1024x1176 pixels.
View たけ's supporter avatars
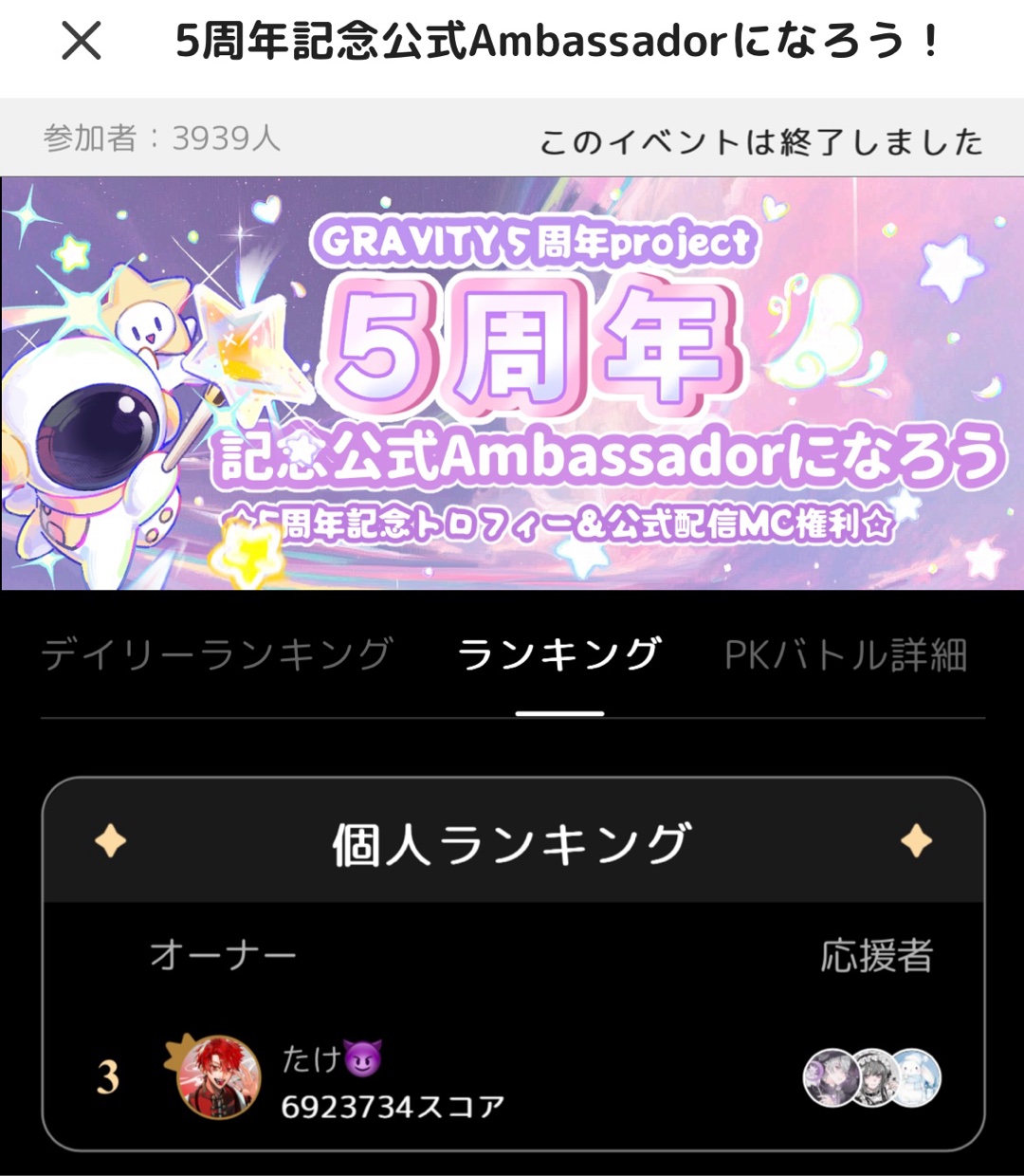pos(871,1078)
